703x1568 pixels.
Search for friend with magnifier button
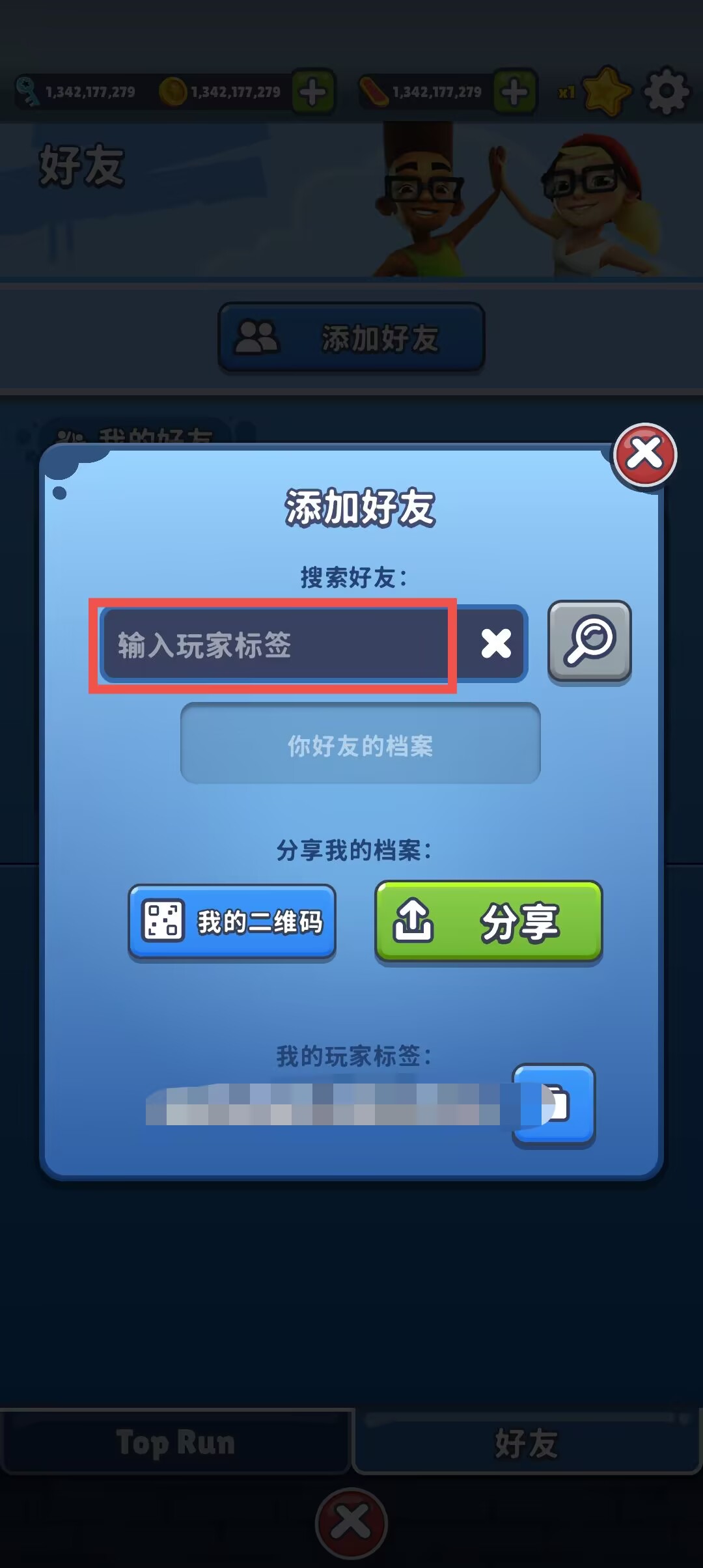point(590,641)
